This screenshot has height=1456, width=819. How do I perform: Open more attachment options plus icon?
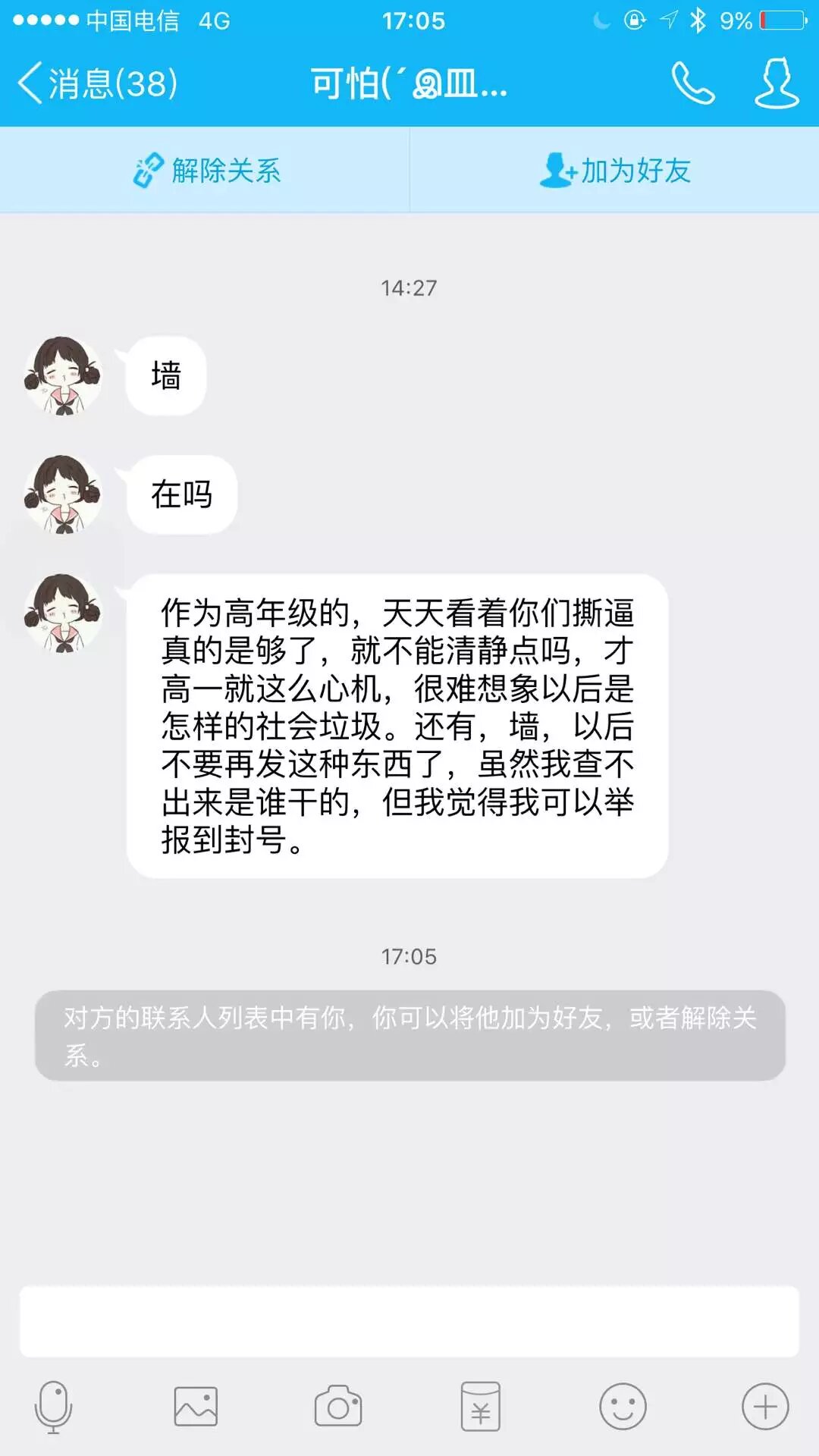pos(765,1407)
